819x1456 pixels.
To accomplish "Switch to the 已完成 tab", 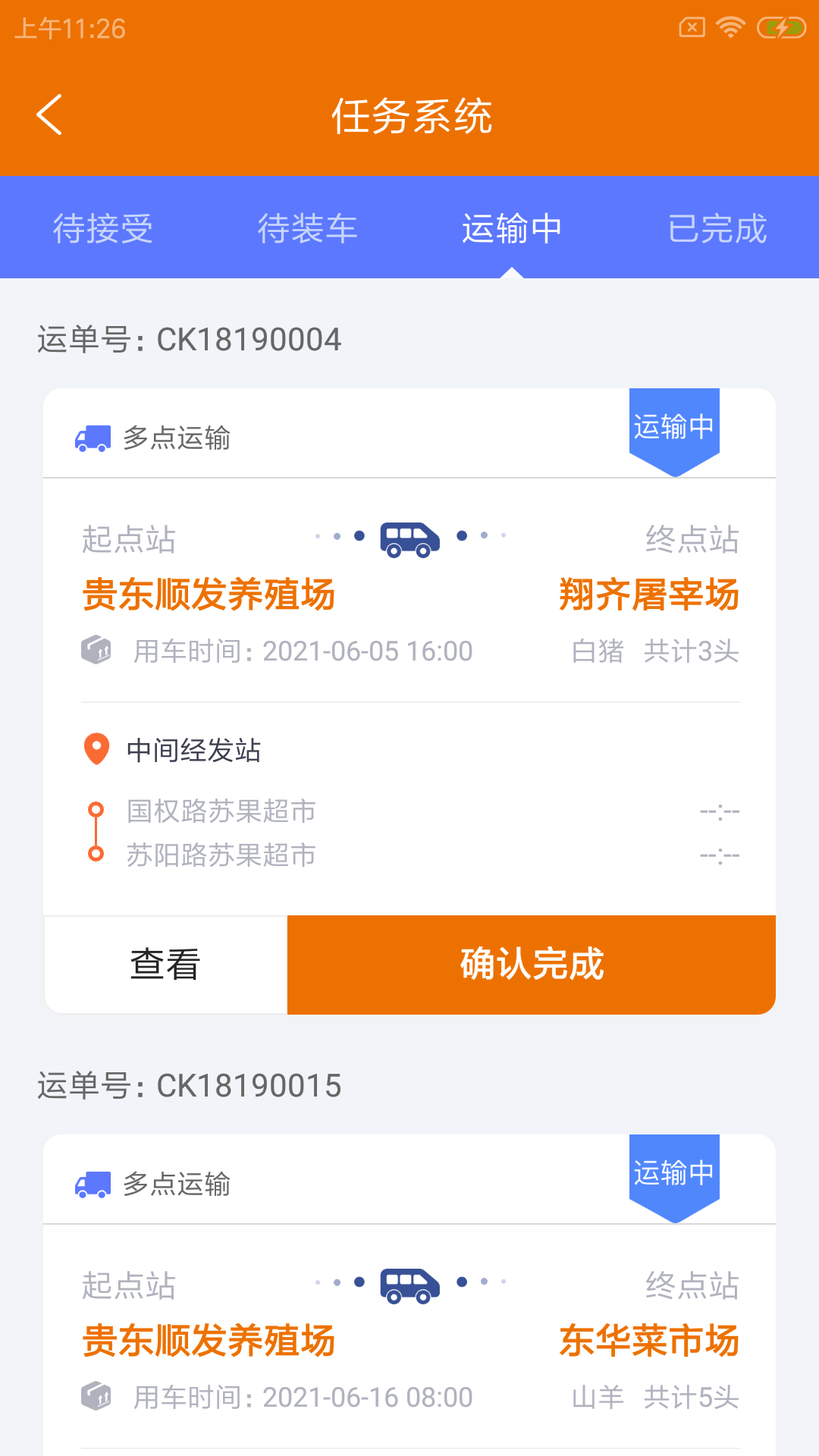I will pos(718,227).
